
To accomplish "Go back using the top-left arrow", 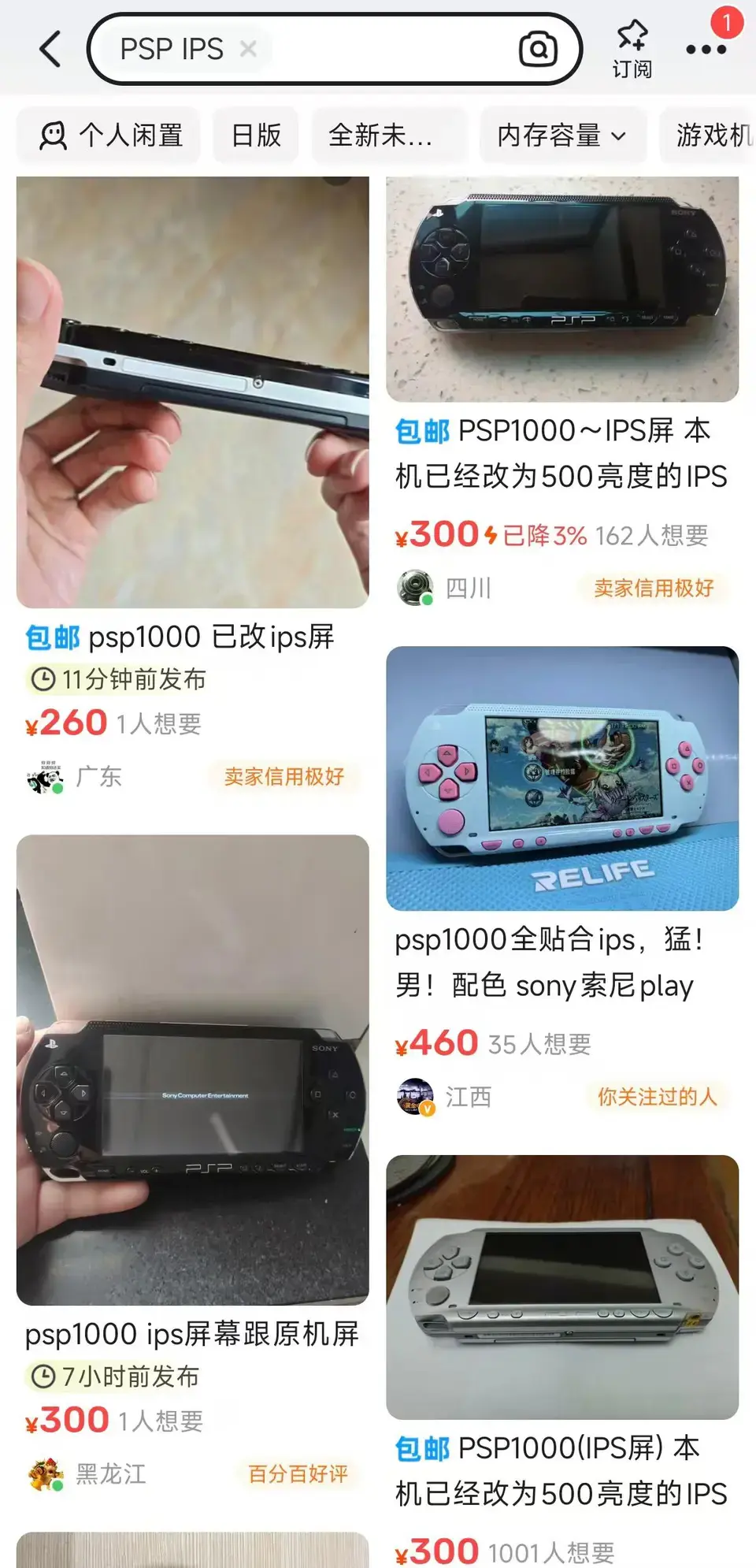I will [x=50, y=49].
